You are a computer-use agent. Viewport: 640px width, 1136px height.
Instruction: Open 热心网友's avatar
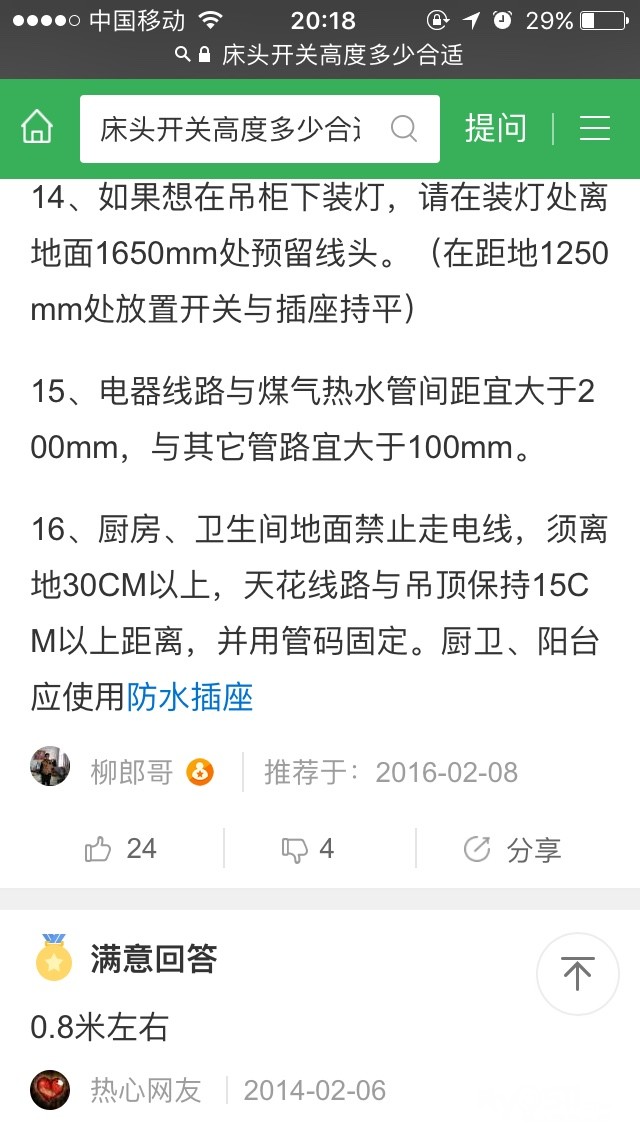point(50,1090)
